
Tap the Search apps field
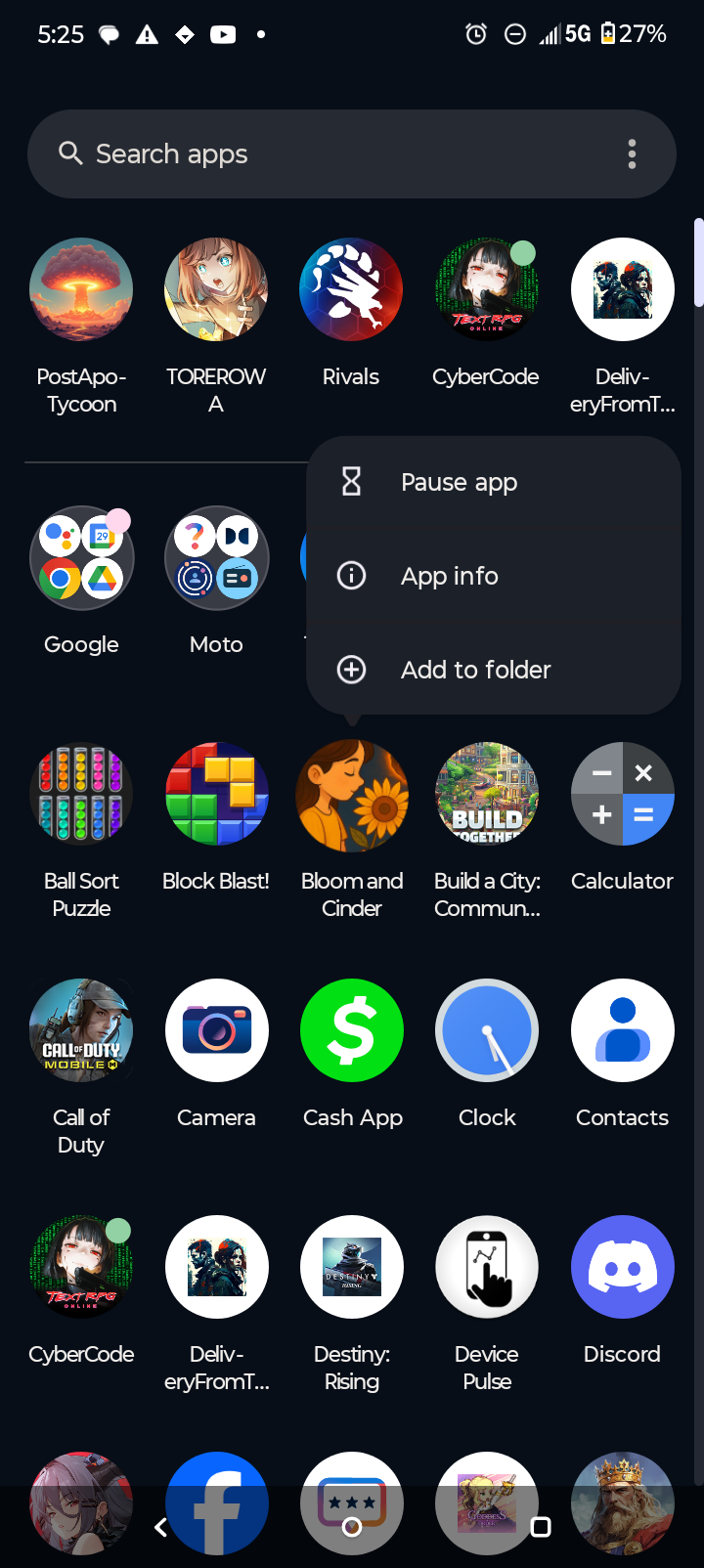coord(323,153)
